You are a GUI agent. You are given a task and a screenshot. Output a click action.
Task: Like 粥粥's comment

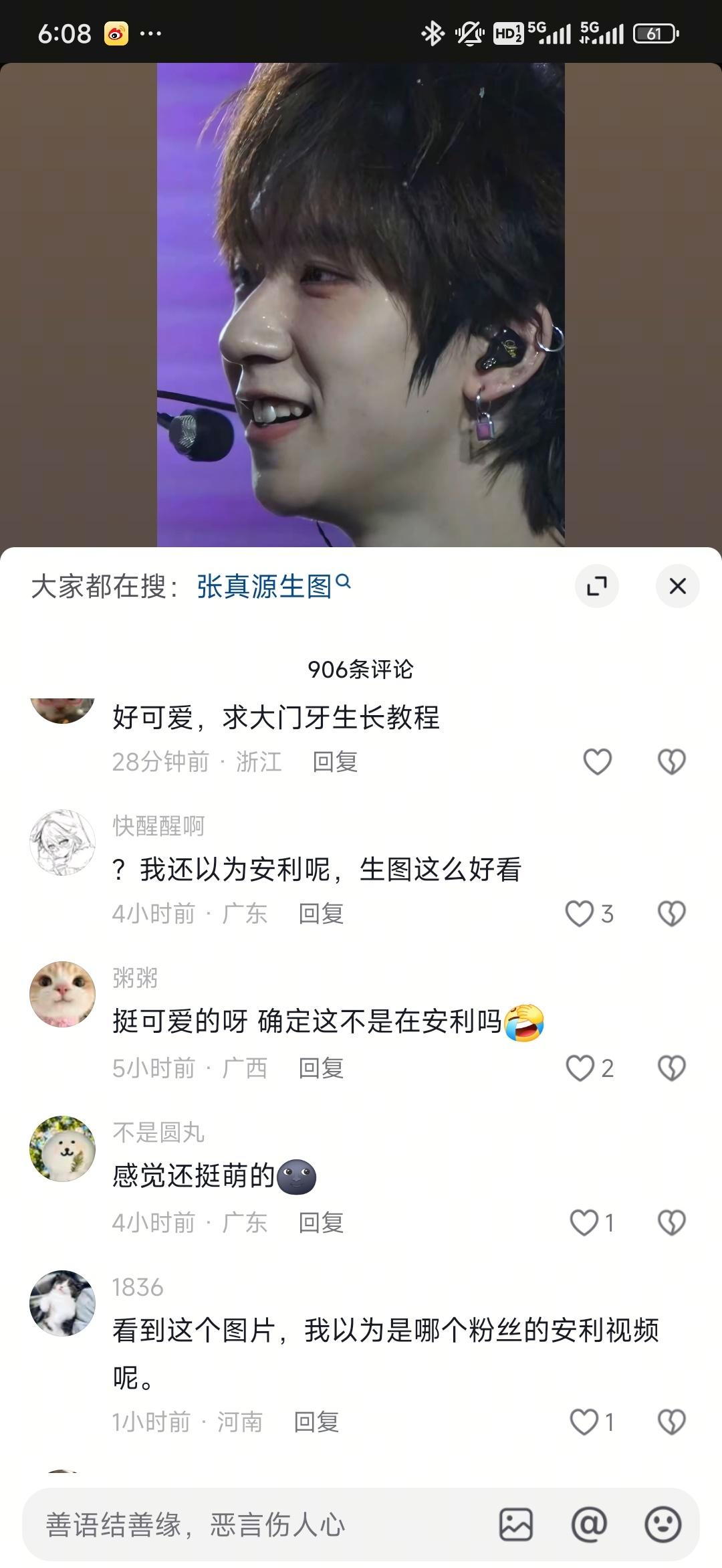(x=580, y=1068)
